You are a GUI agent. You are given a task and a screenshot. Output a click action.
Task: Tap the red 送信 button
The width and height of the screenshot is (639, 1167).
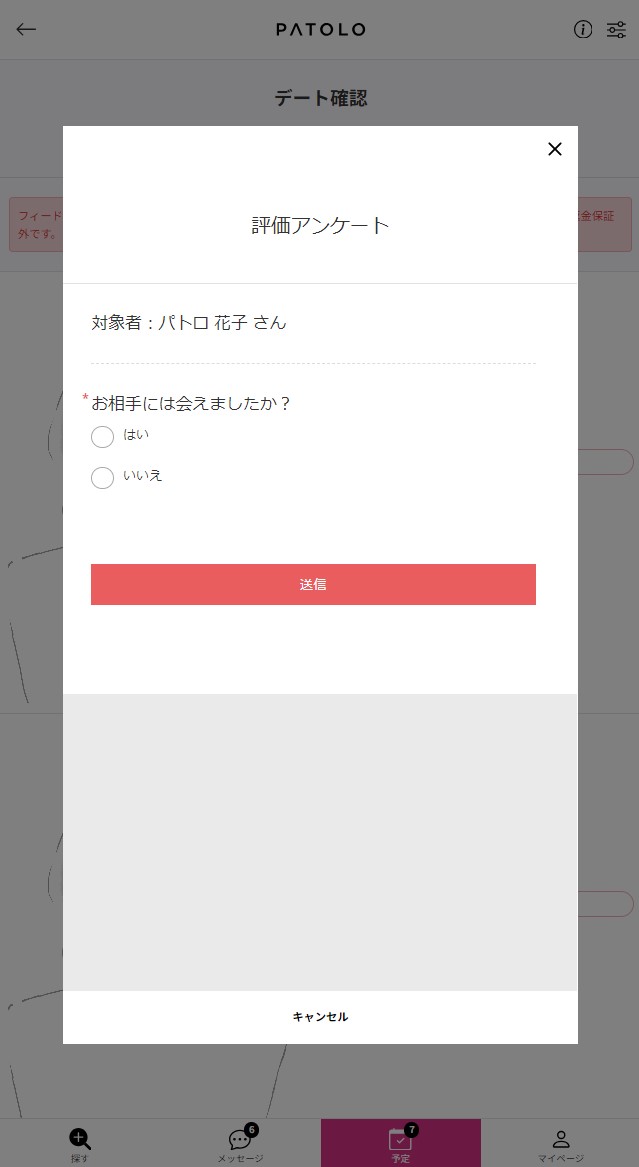(x=313, y=584)
